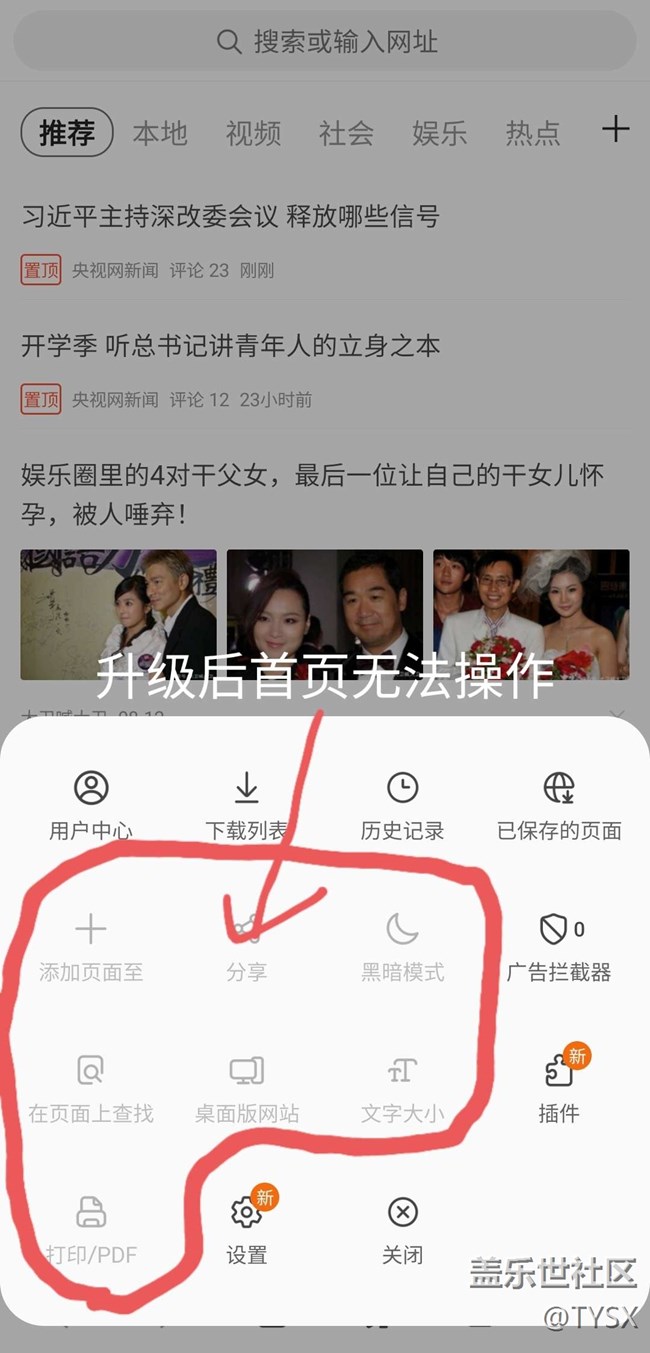This screenshot has height=1353, width=650.
Task: Open 用户中心 from the menu
Action: pyautogui.click(x=91, y=805)
